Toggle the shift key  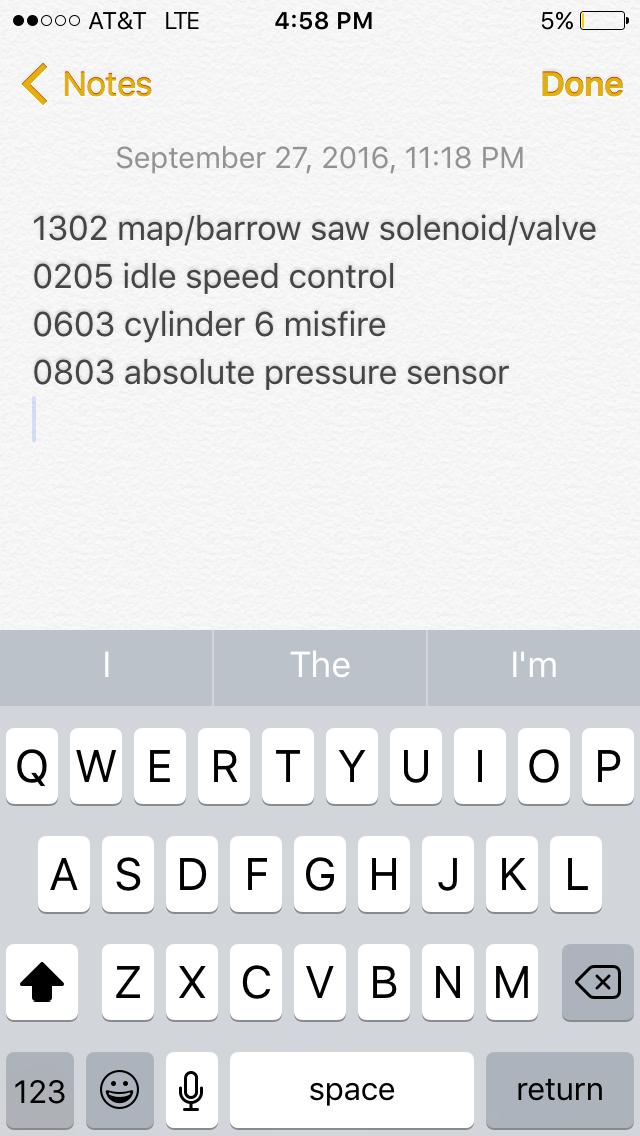pos(42,983)
